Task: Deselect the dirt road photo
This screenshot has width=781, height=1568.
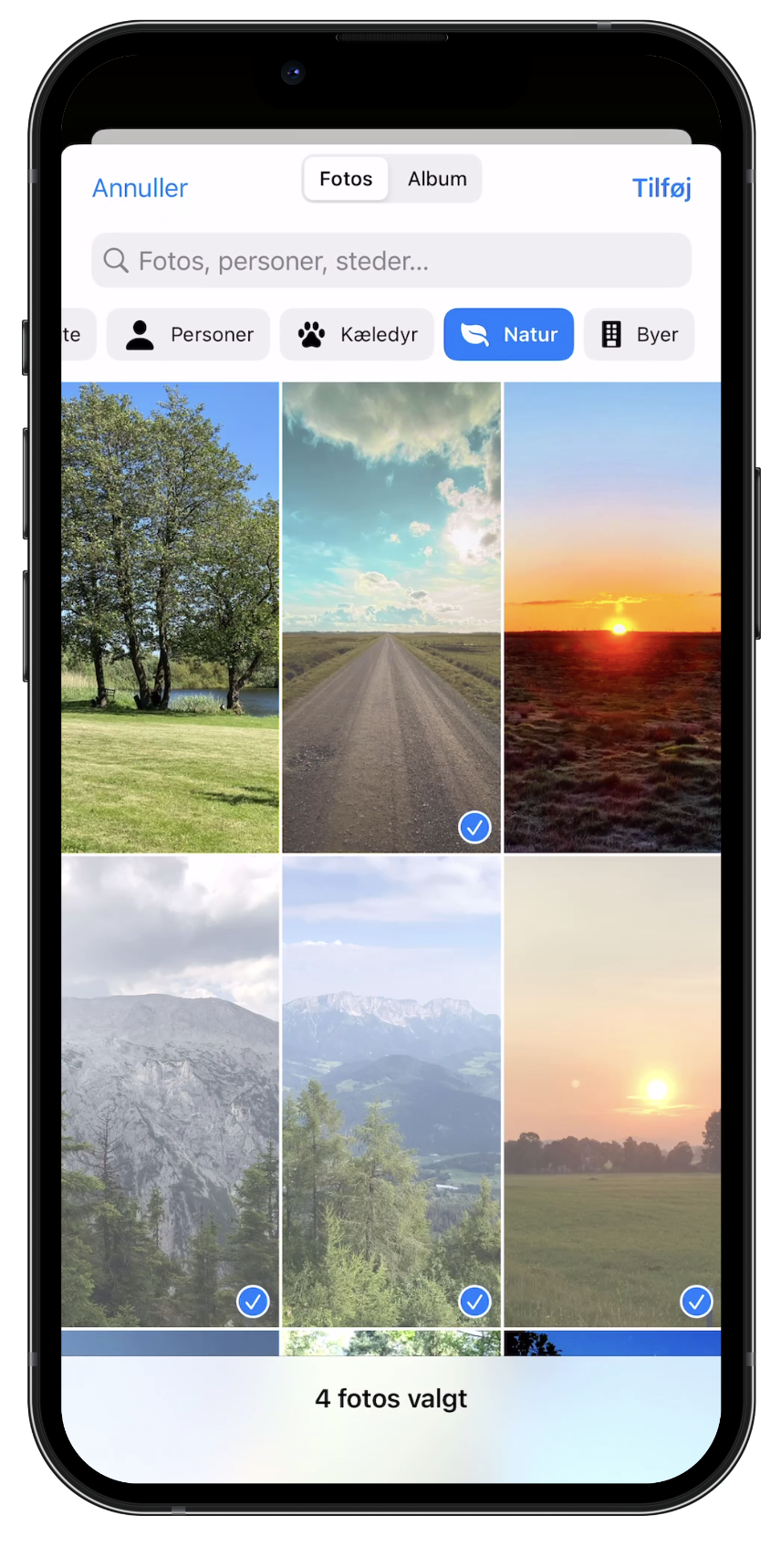Action: pyautogui.click(x=391, y=617)
